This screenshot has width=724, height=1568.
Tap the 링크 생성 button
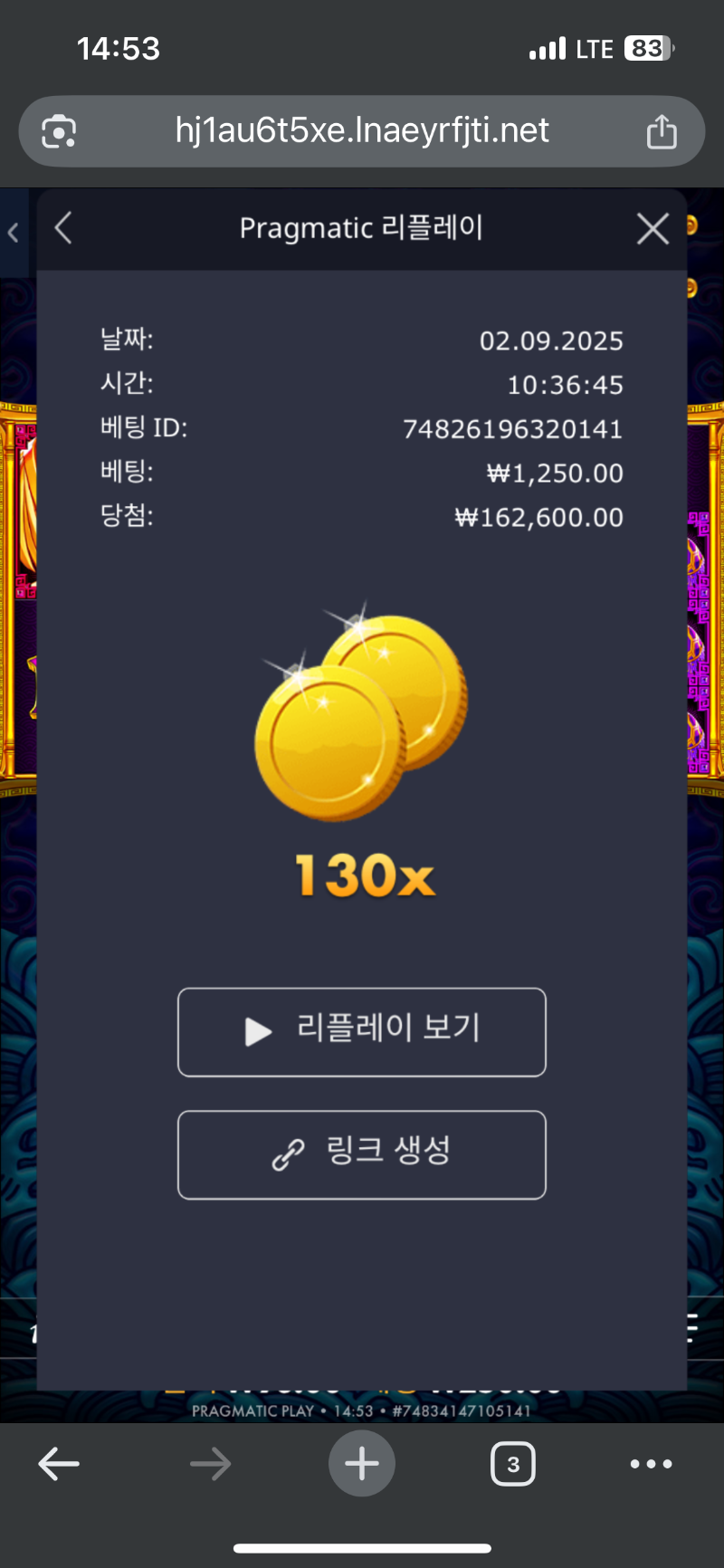point(362,1154)
